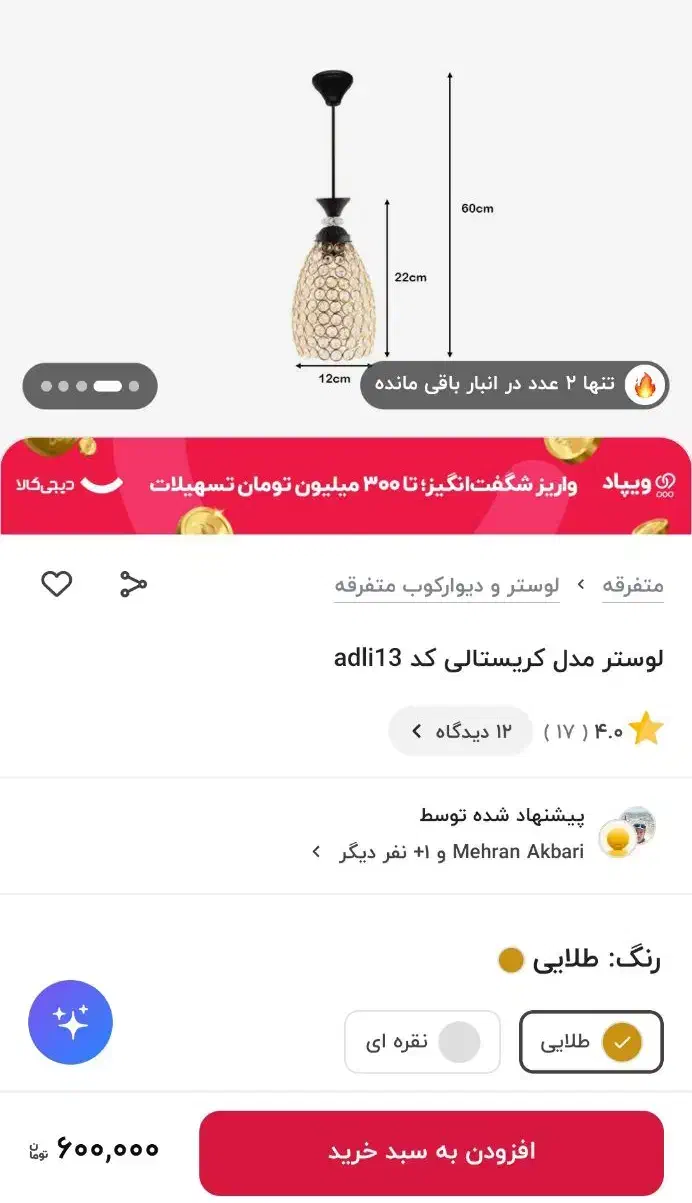
Task: Open the AI assistant sparkle button
Action: (x=71, y=1022)
